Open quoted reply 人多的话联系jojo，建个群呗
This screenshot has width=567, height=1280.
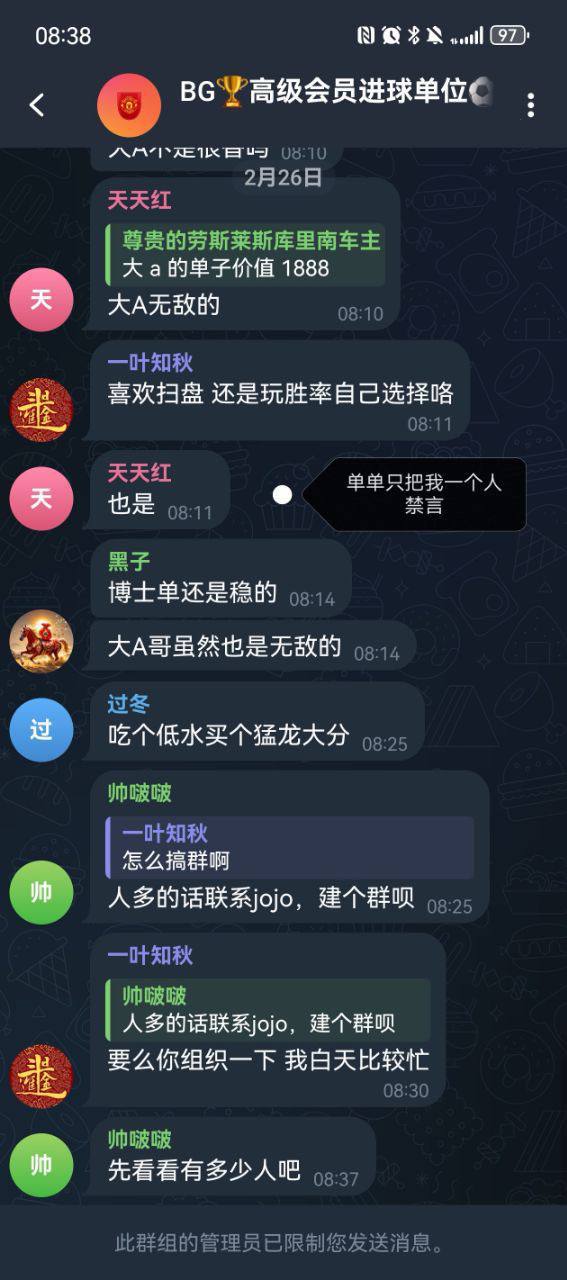pos(268,1010)
